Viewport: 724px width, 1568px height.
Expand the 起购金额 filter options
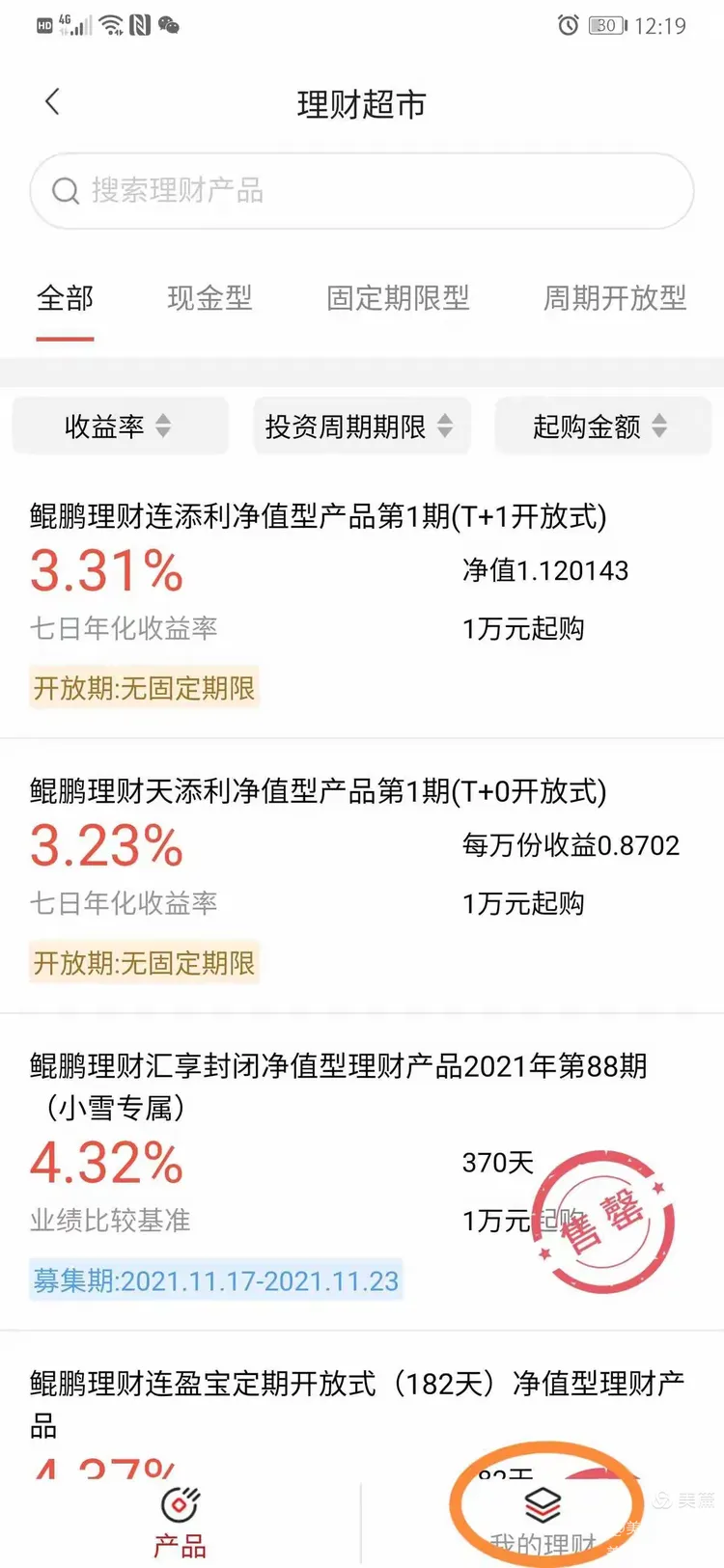point(601,426)
